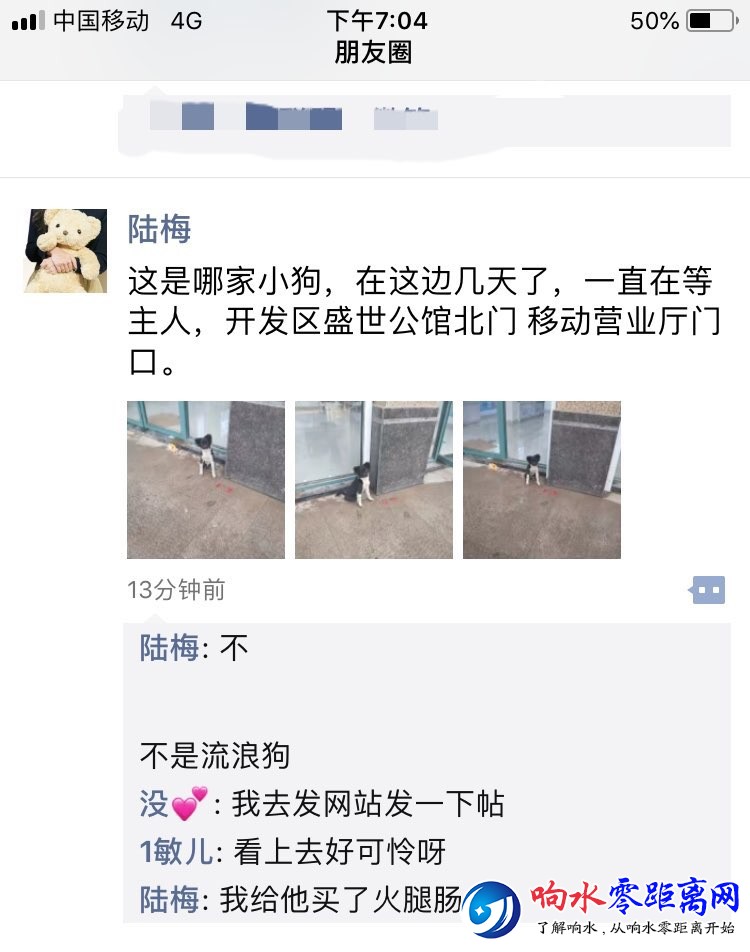
Task: Reply to 1敏儿's comment 看上去好可怜呀
Action: click(x=338, y=851)
